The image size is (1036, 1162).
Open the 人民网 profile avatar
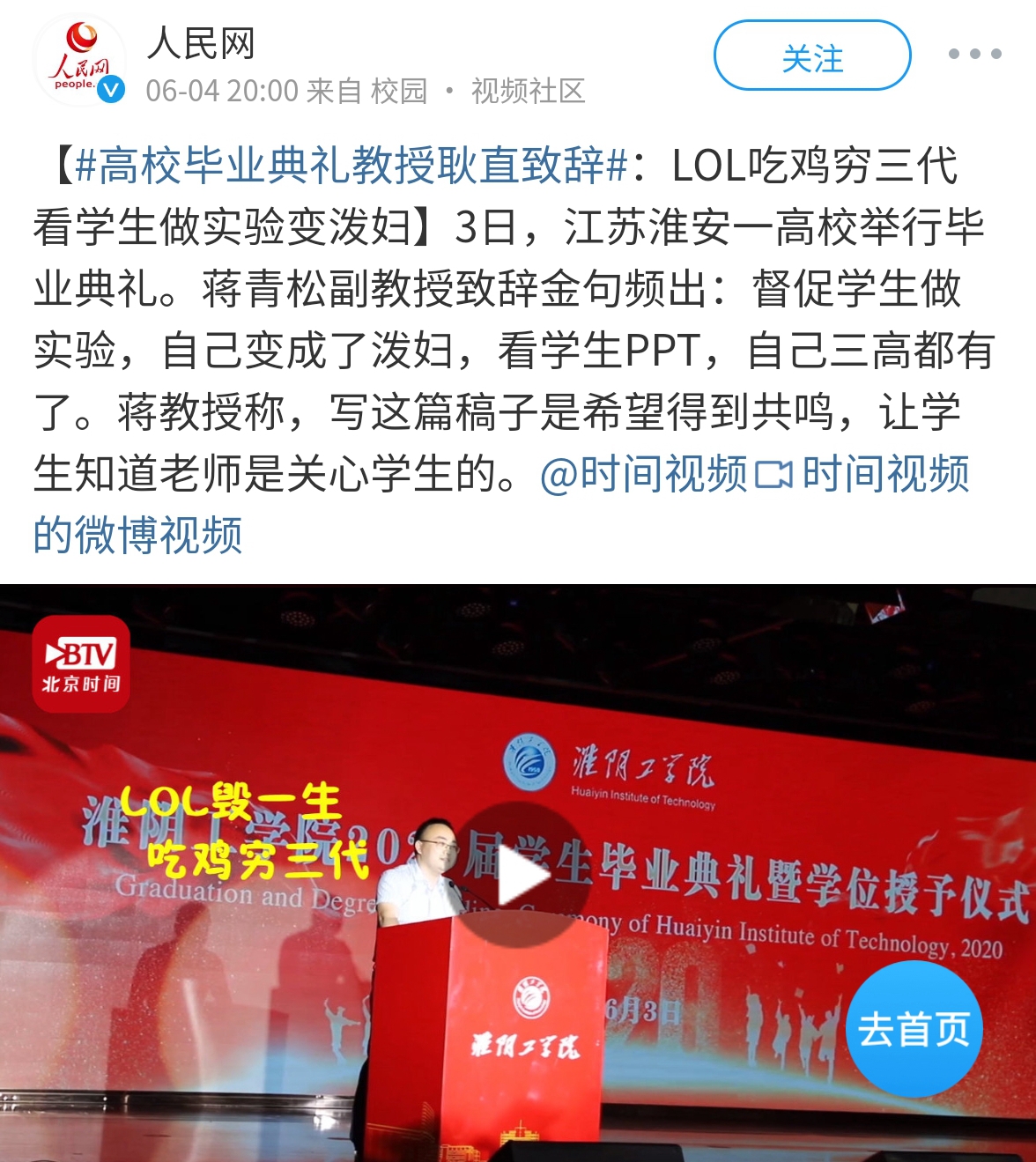click(x=80, y=60)
